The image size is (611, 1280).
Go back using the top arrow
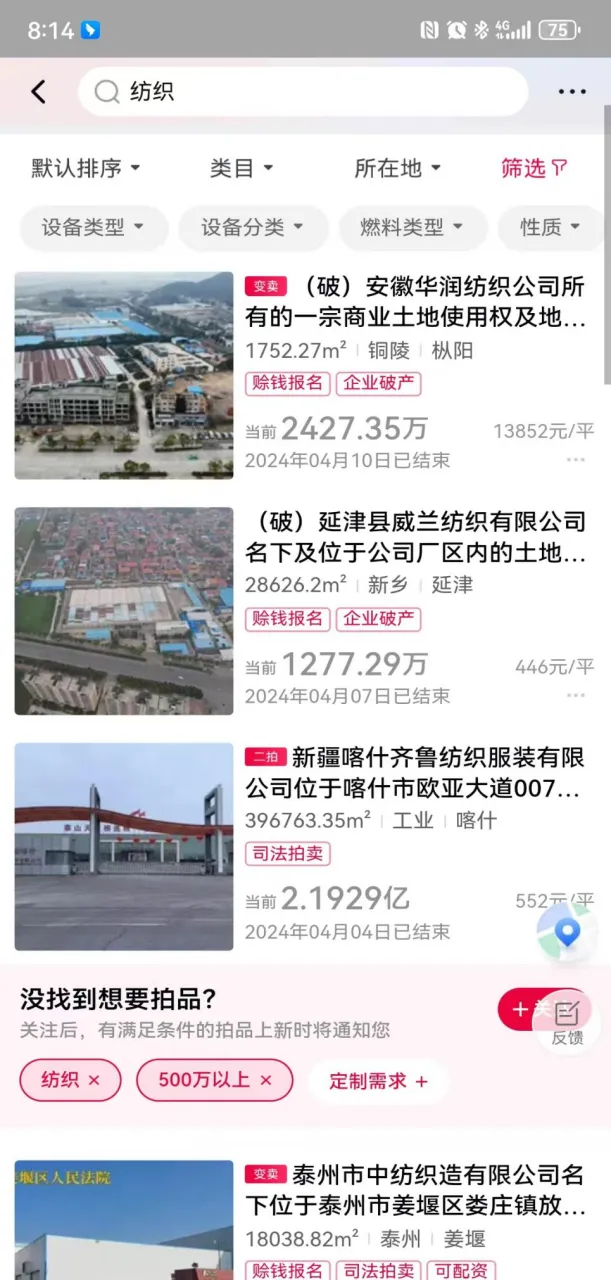point(38,92)
